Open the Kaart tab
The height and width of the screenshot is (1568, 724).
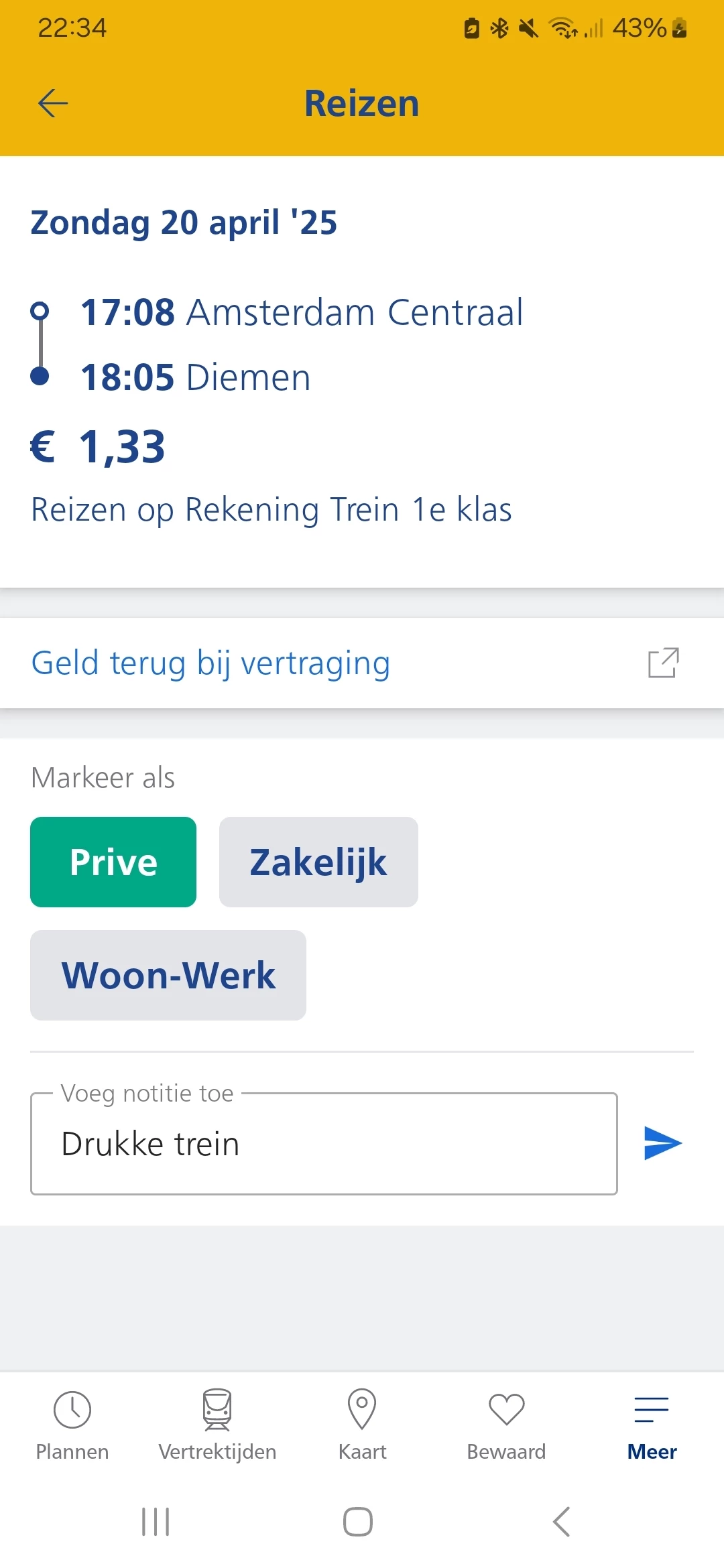pos(362,1425)
